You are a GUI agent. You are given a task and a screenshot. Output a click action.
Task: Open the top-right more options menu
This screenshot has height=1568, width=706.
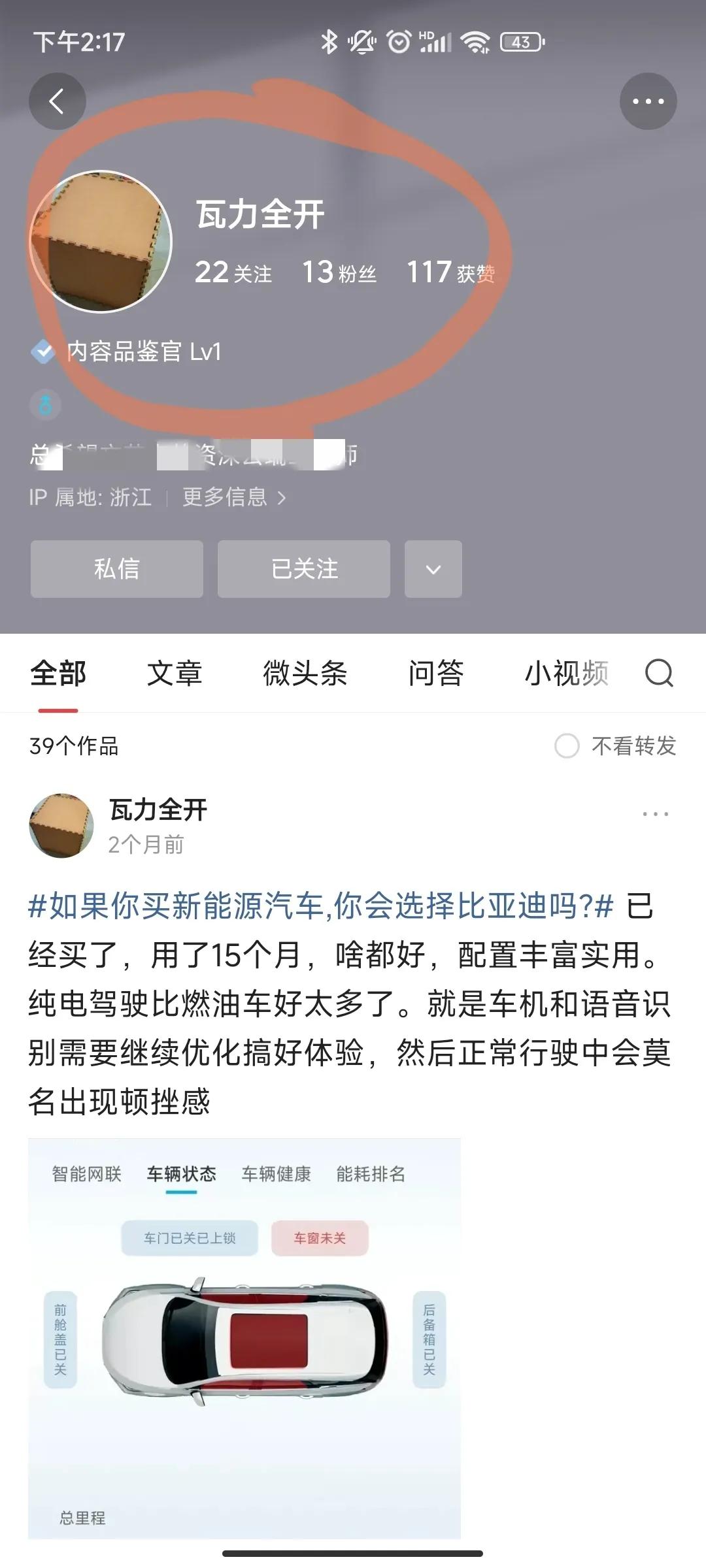point(647,100)
